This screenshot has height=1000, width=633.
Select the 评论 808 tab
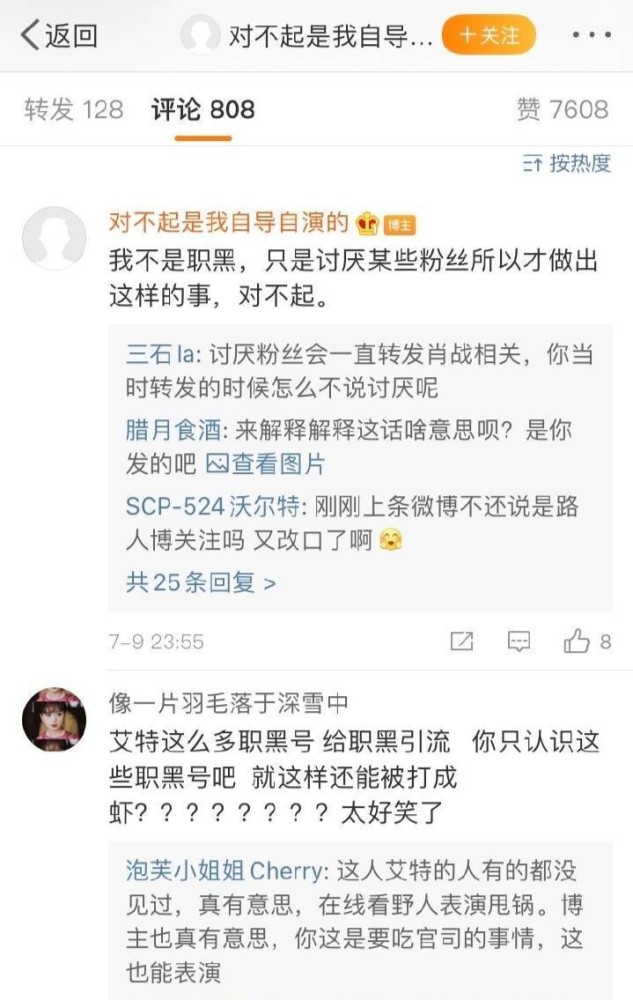[203, 109]
